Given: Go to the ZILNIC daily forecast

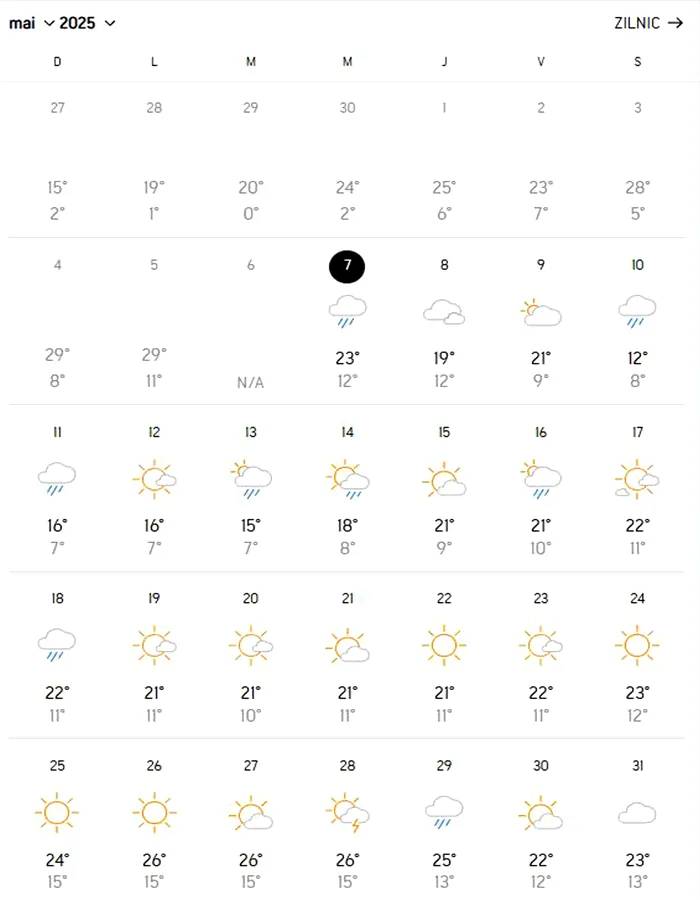Looking at the screenshot, I should tap(649, 23).
